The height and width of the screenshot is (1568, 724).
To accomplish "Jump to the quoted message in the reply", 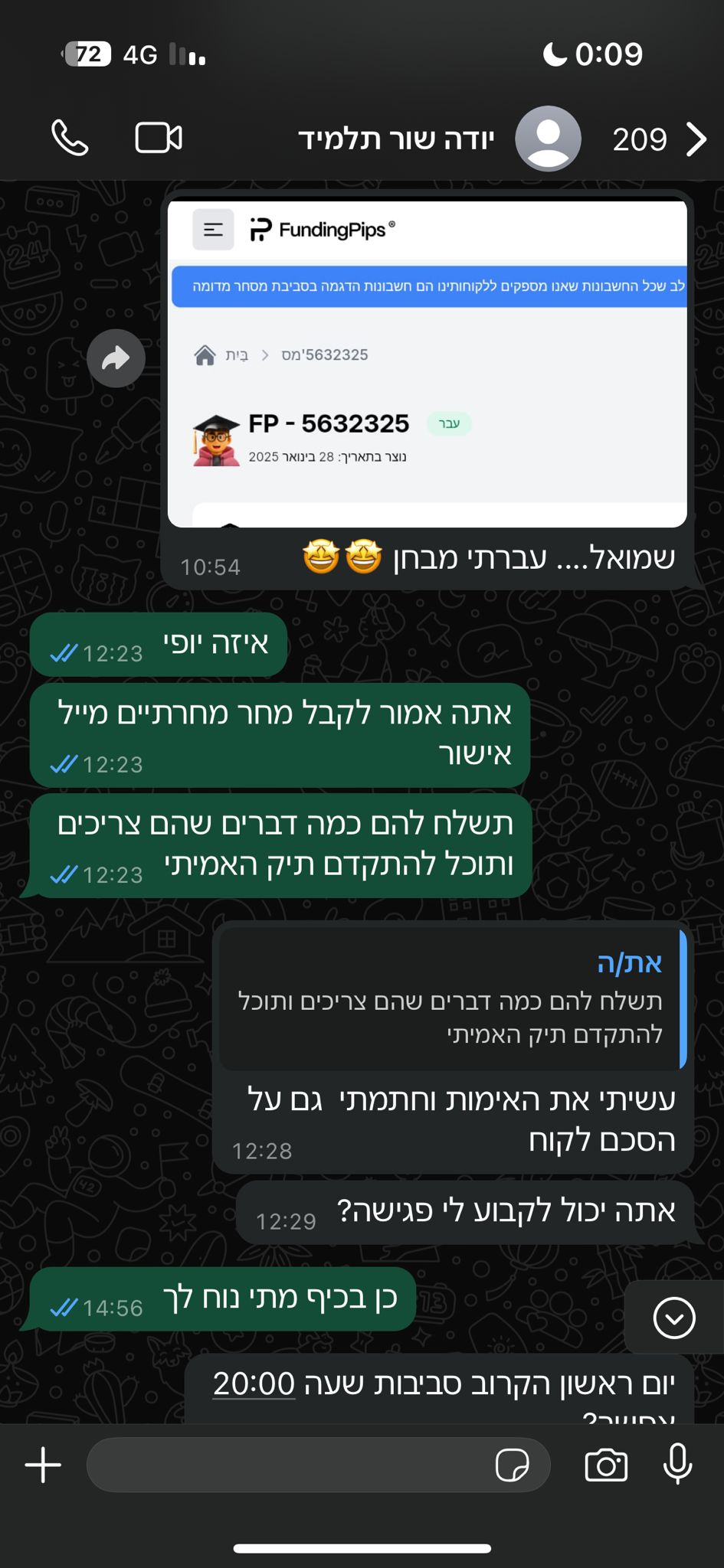I will pos(452,998).
